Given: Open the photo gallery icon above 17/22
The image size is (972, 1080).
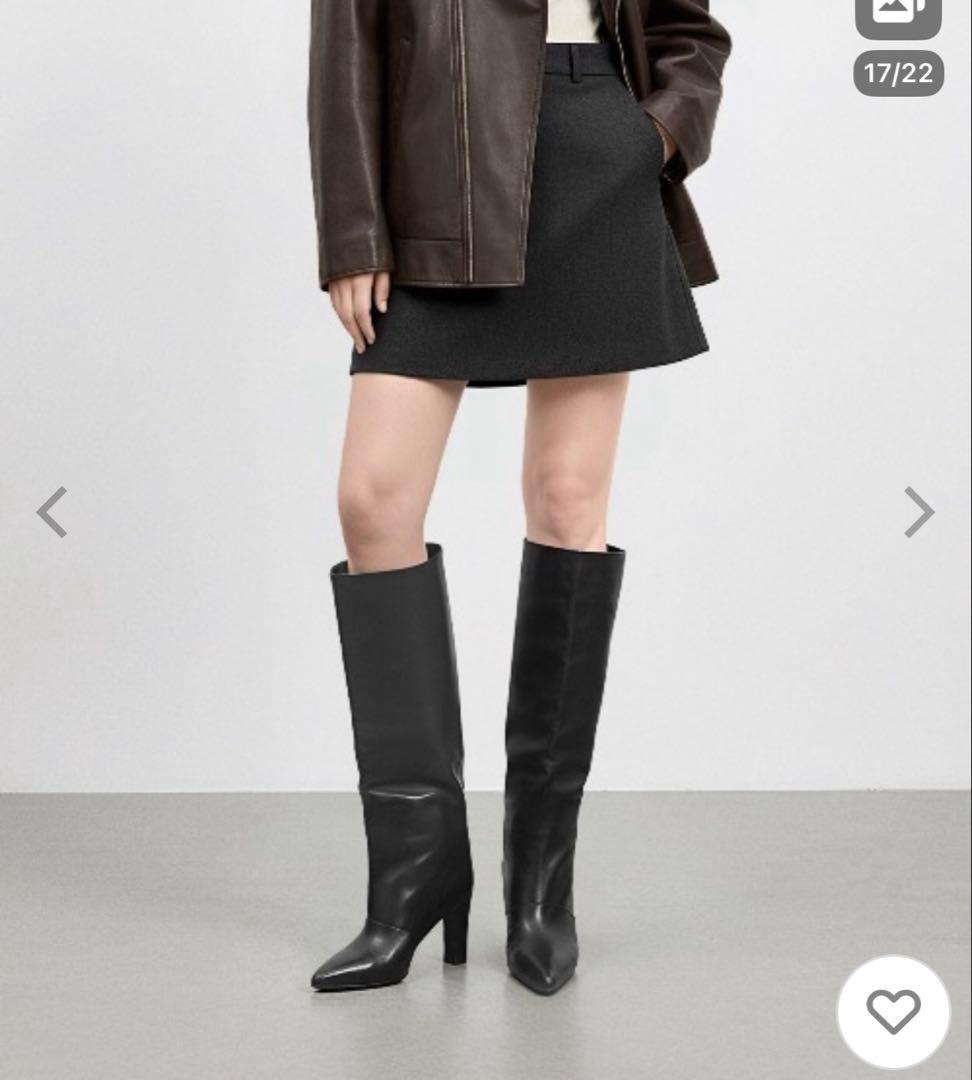Looking at the screenshot, I should pos(897,15).
